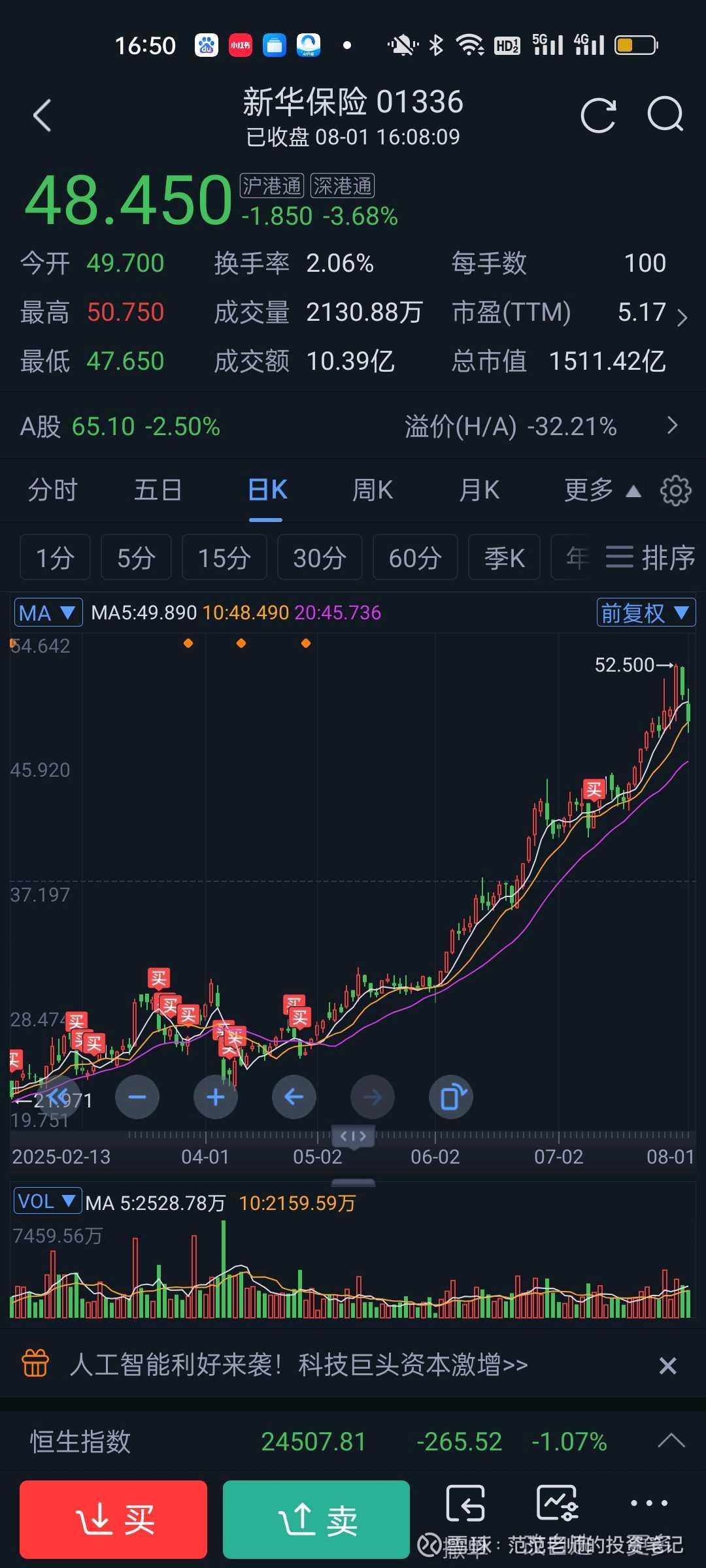Open the MA indicator dropdown
This screenshot has width=706, height=1568.
[48, 612]
